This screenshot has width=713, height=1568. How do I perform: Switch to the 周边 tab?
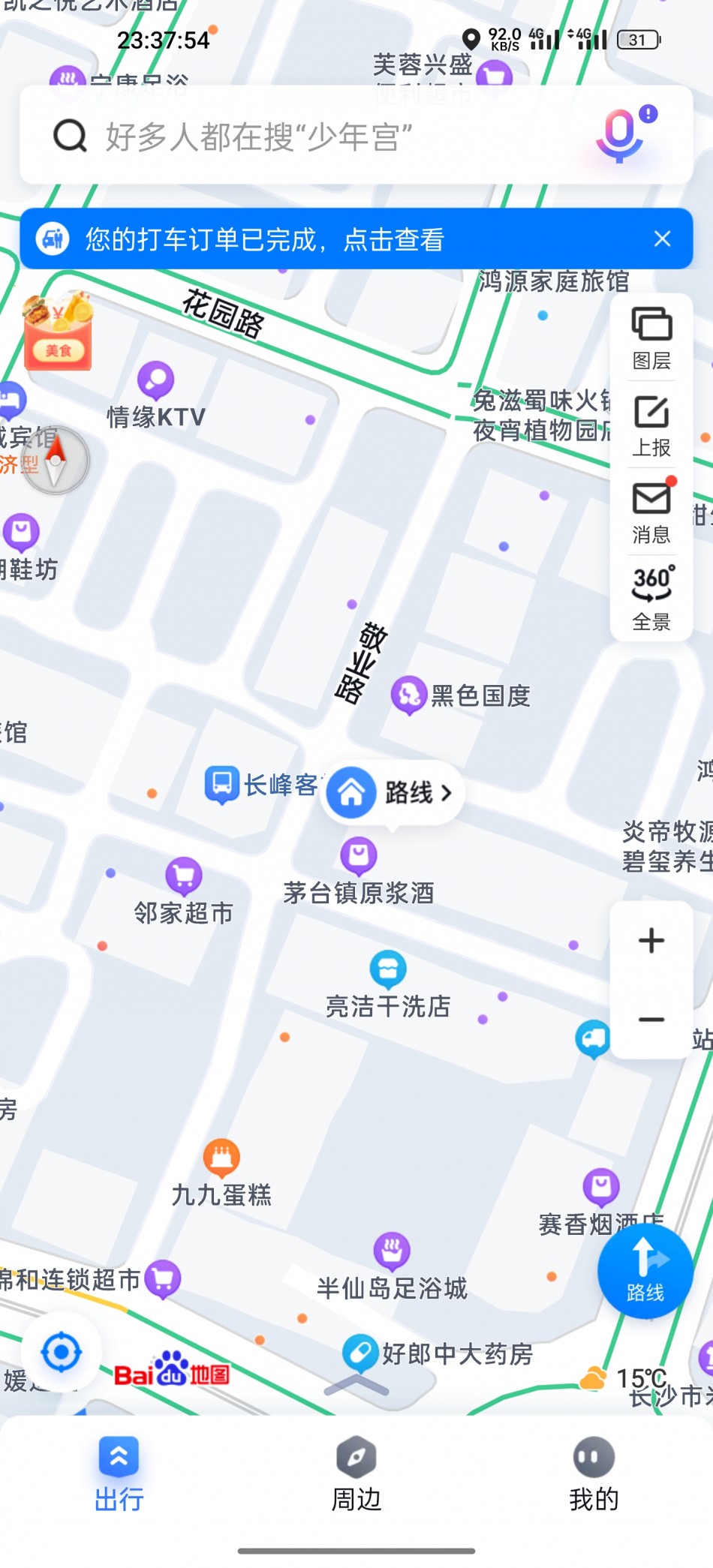tap(356, 1474)
